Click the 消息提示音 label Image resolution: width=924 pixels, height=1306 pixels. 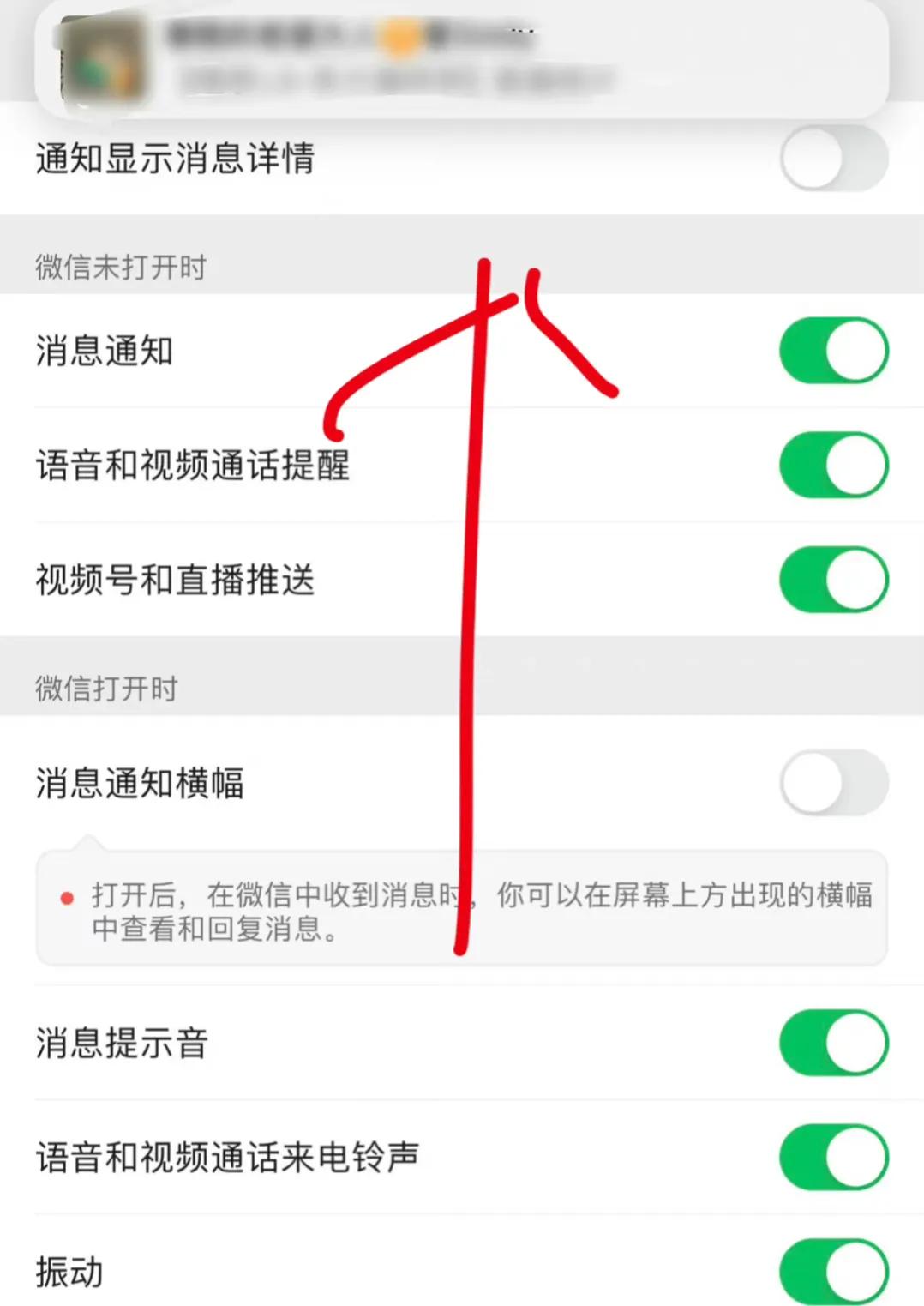[120, 1041]
